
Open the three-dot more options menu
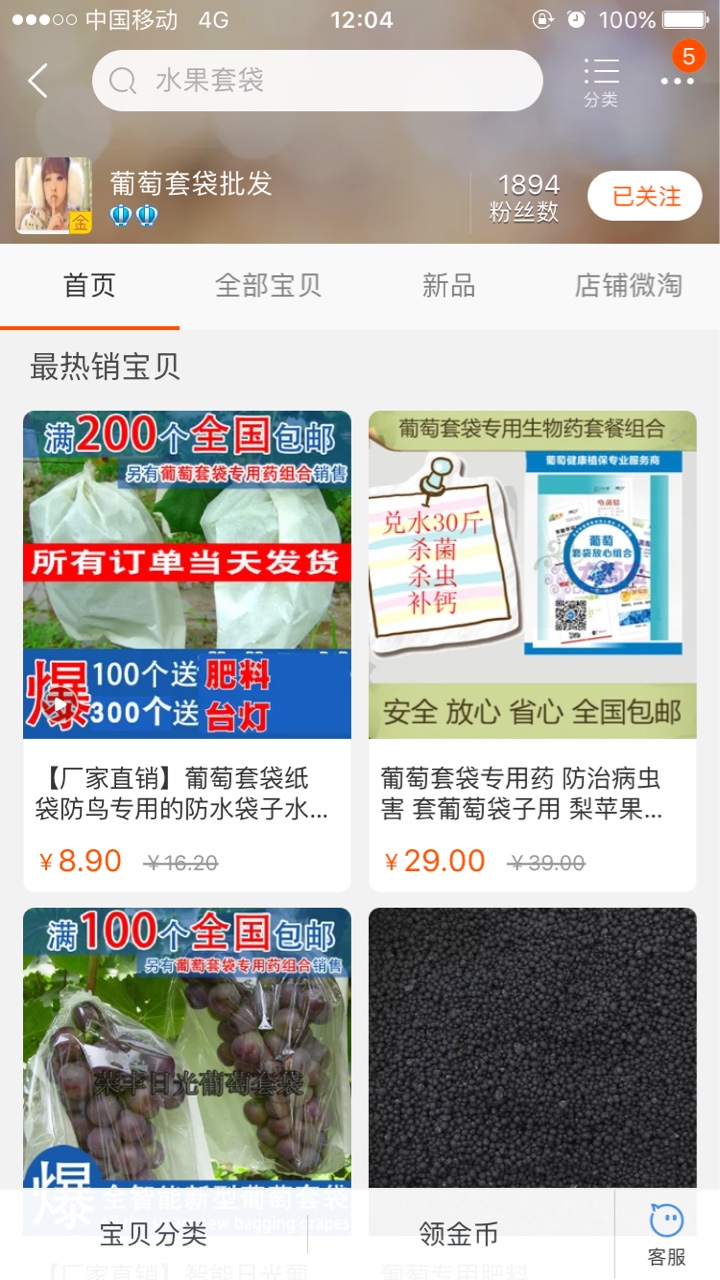pyautogui.click(x=677, y=81)
